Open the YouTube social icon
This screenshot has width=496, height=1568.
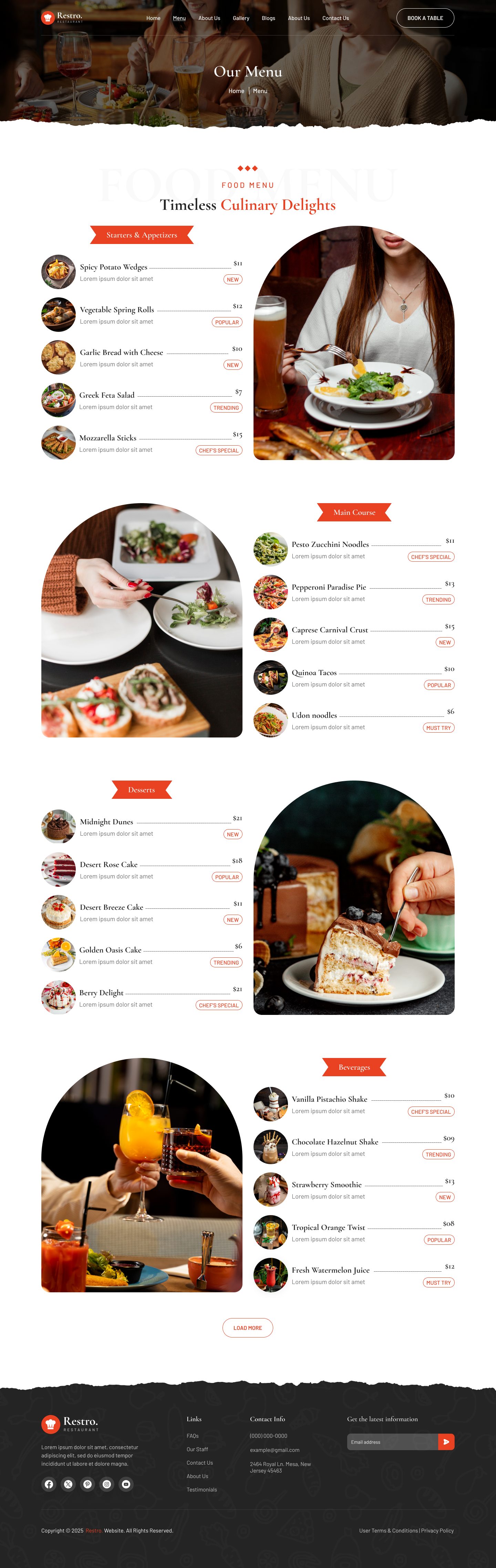pyautogui.click(x=126, y=1484)
